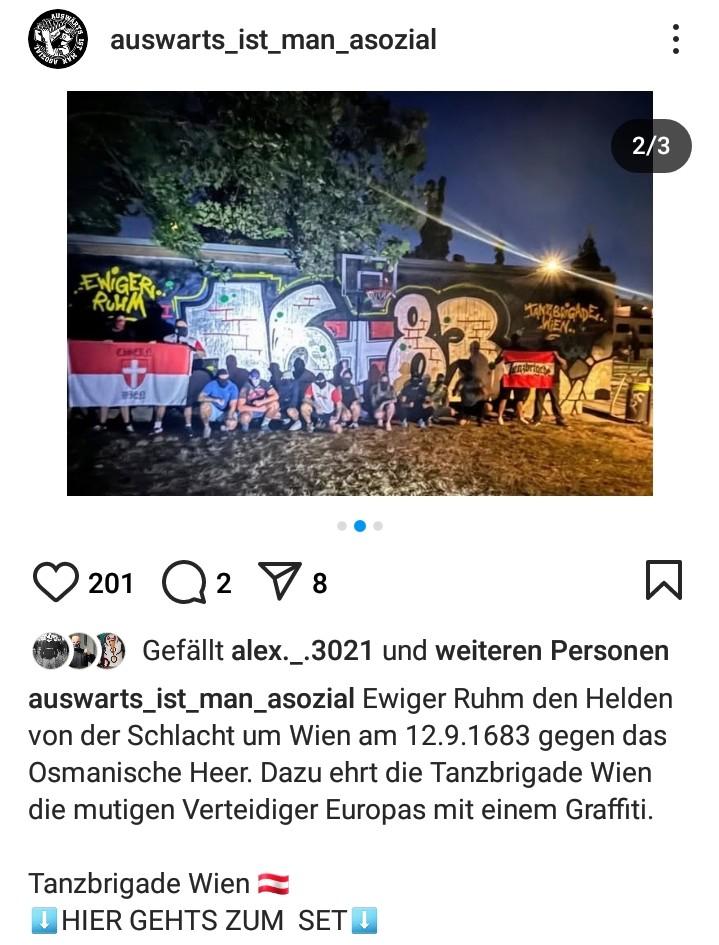
Task: Open the comments on this post
Action: coord(184,582)
